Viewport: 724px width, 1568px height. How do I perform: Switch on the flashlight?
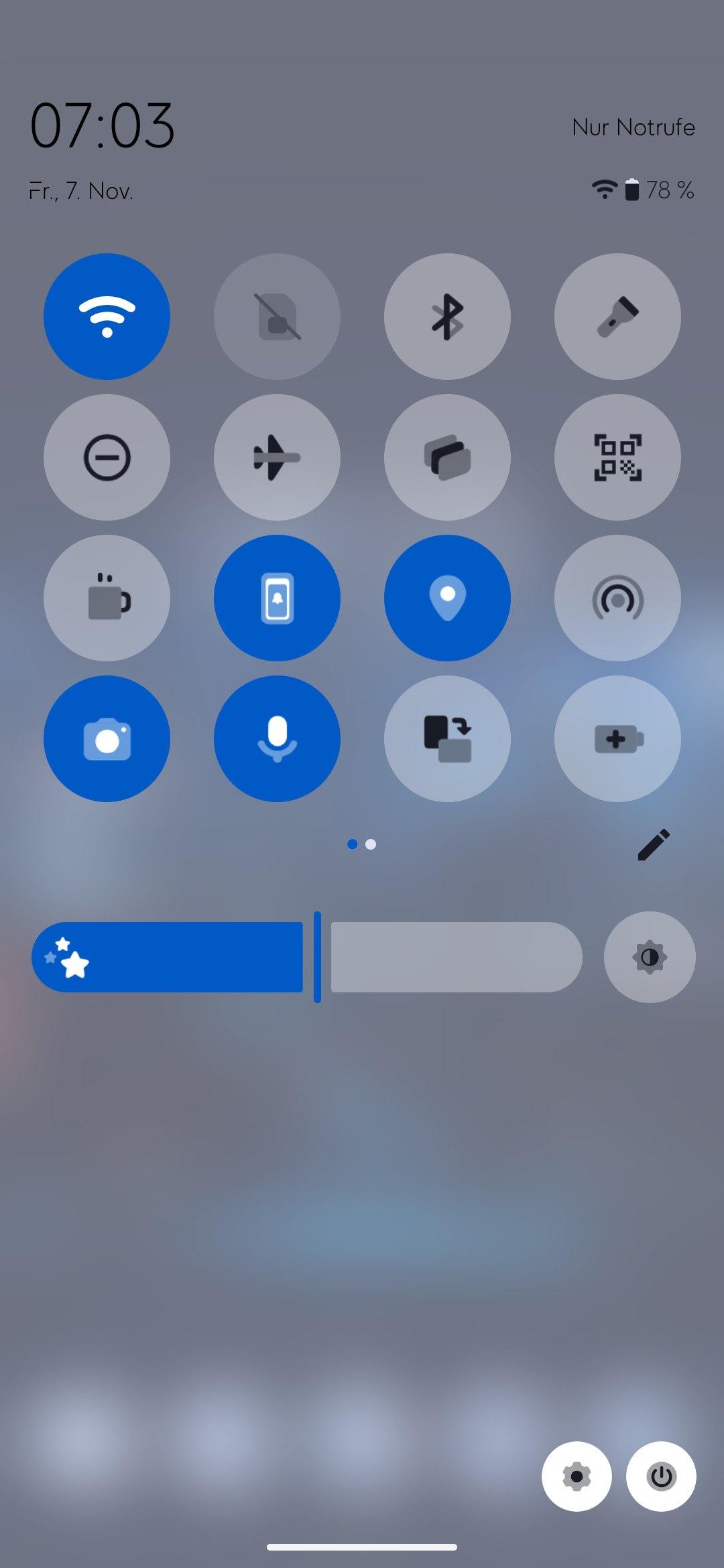pyautogui.click(x=617, y=316)
